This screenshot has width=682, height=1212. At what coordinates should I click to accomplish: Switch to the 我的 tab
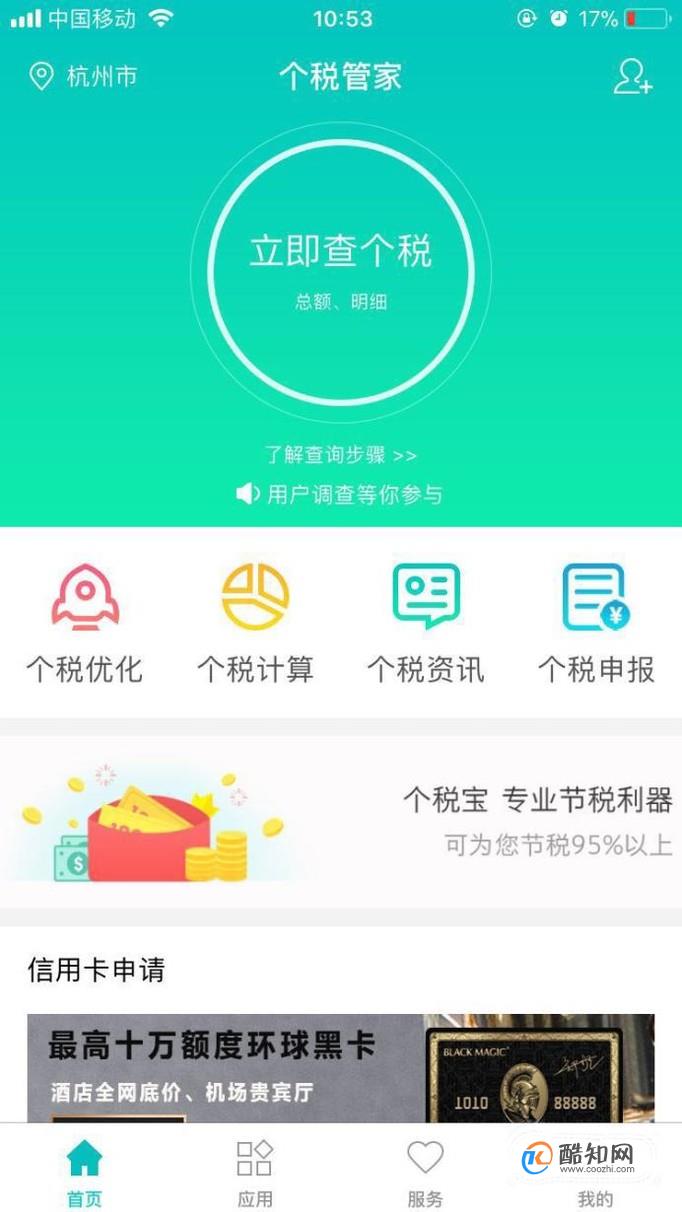[x=595, y=1173]
